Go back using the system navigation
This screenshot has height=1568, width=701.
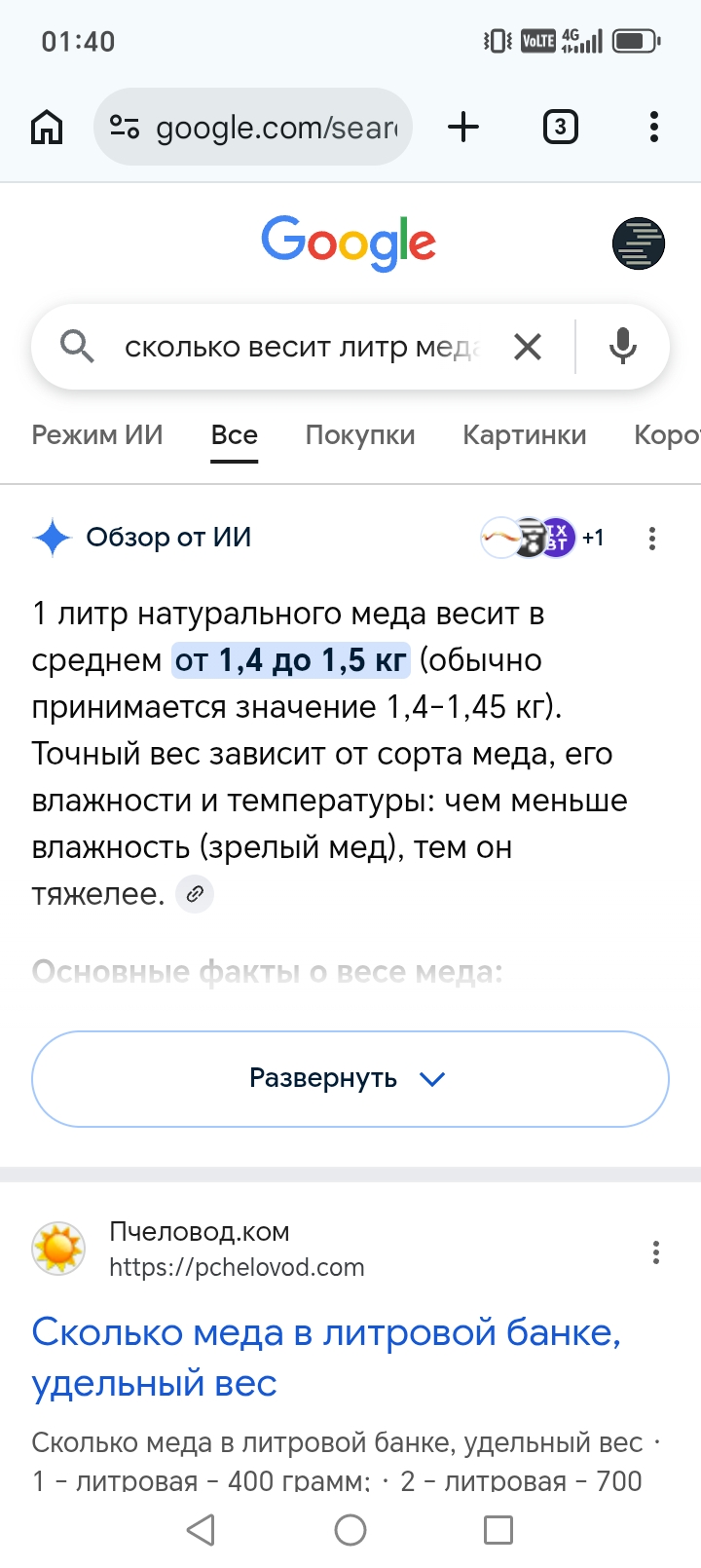201,1530
